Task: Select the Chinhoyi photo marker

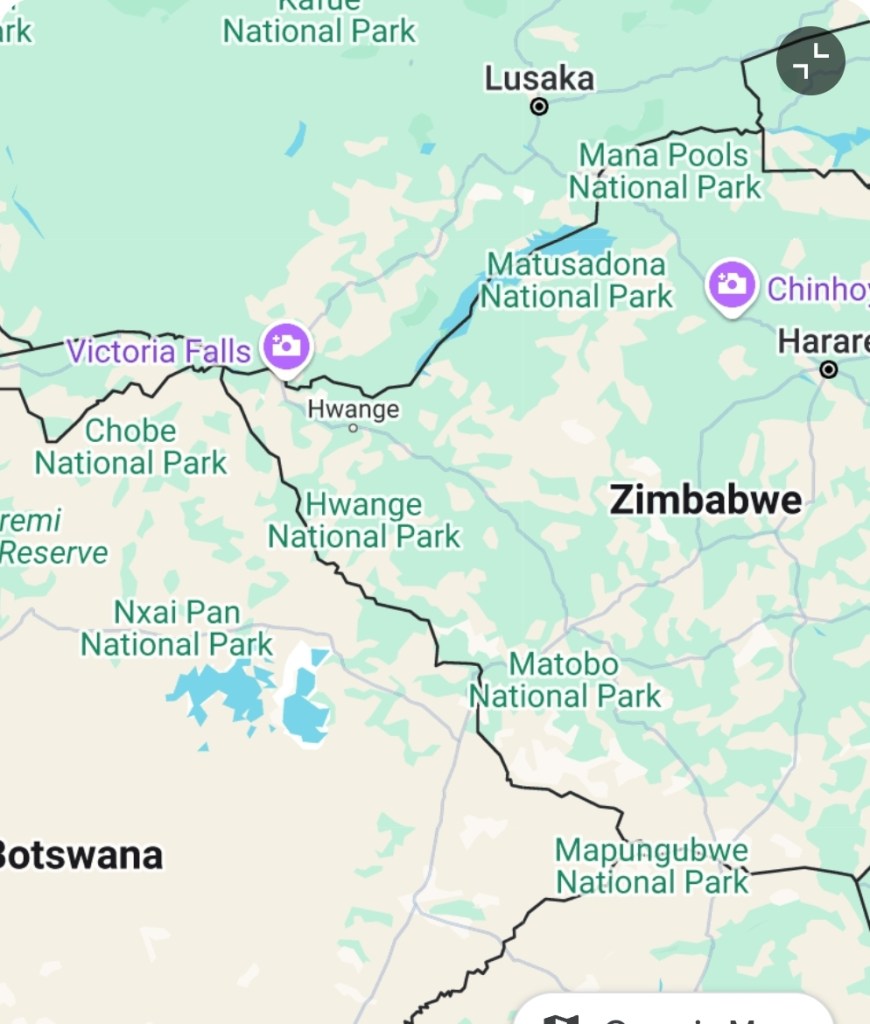Action: 732,285
